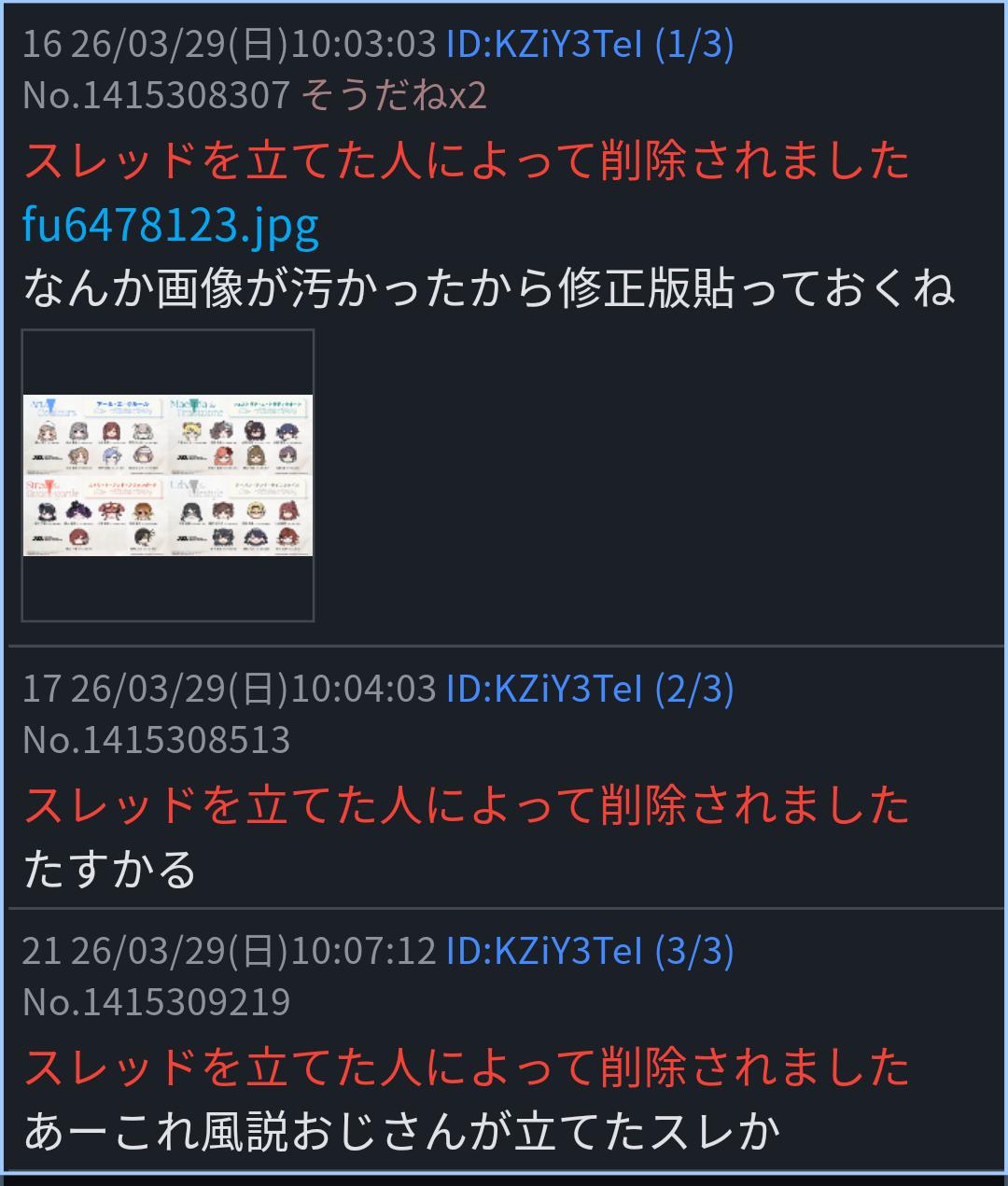Tap ID:KZiY3TeI (3/3) on post 21
Image resolution: width=1008 pixels, height=1186 pixels.
point(589,951)
